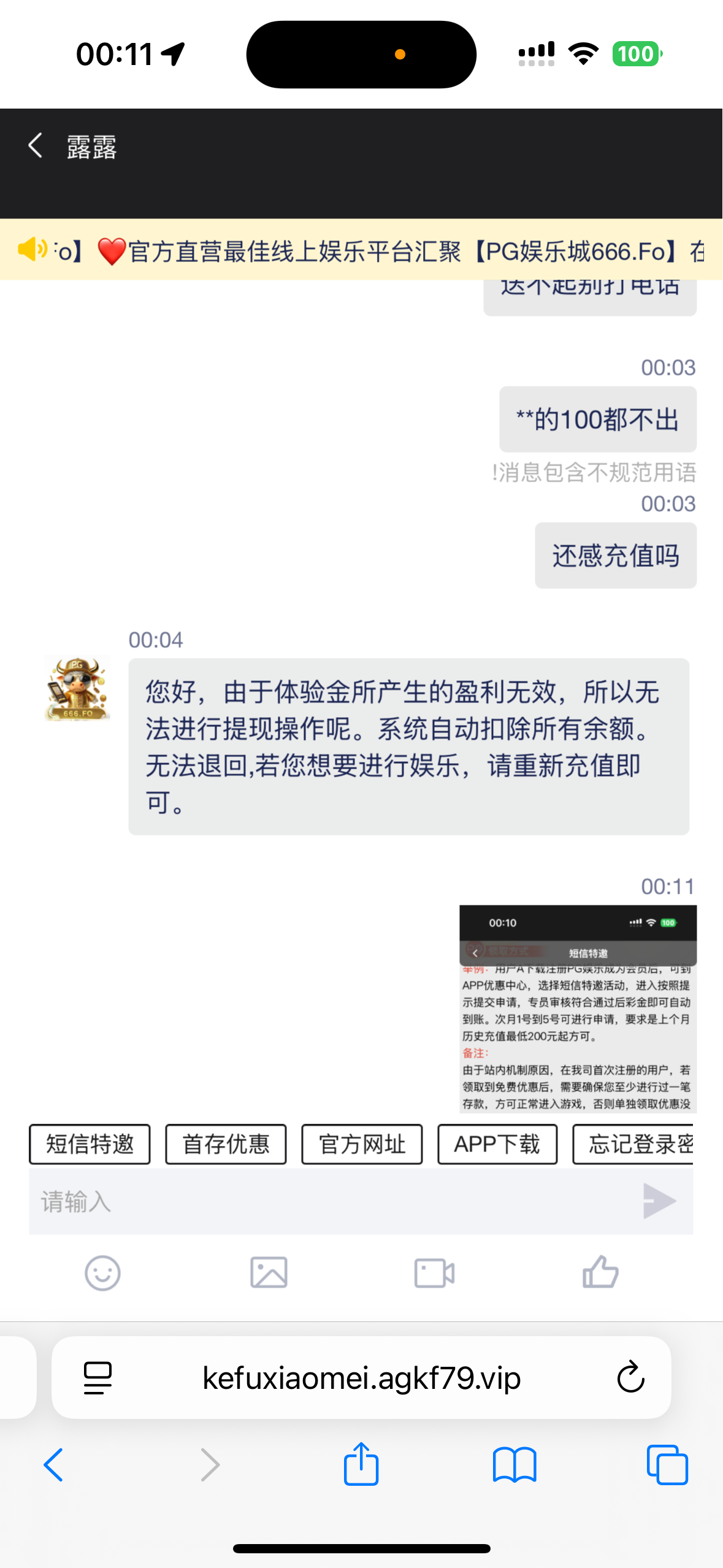Send the message with the arrow icon

(x=659, y=1201)
